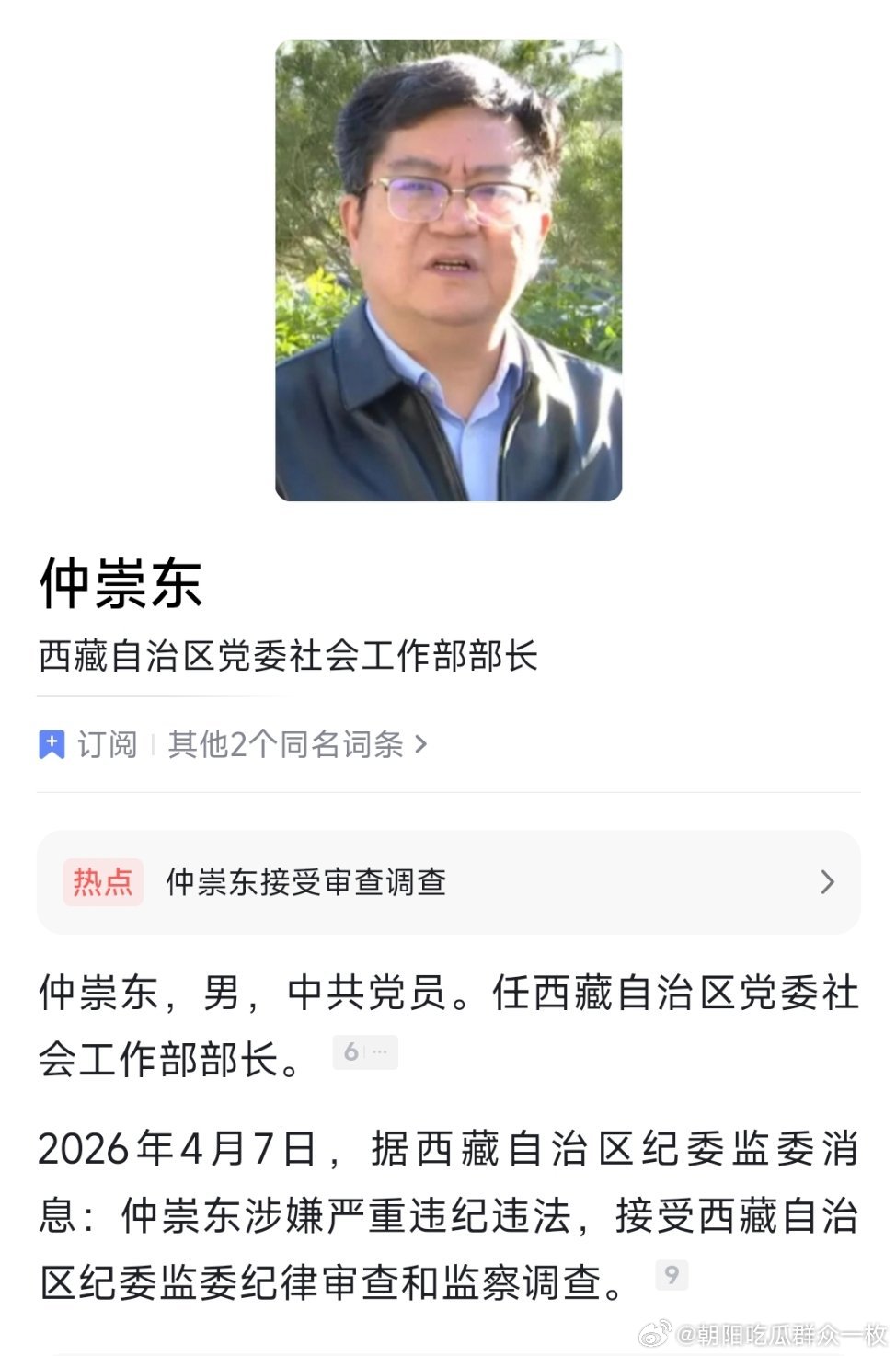Tap the blue bookmark subscribe icon

(x=52, y=745)
